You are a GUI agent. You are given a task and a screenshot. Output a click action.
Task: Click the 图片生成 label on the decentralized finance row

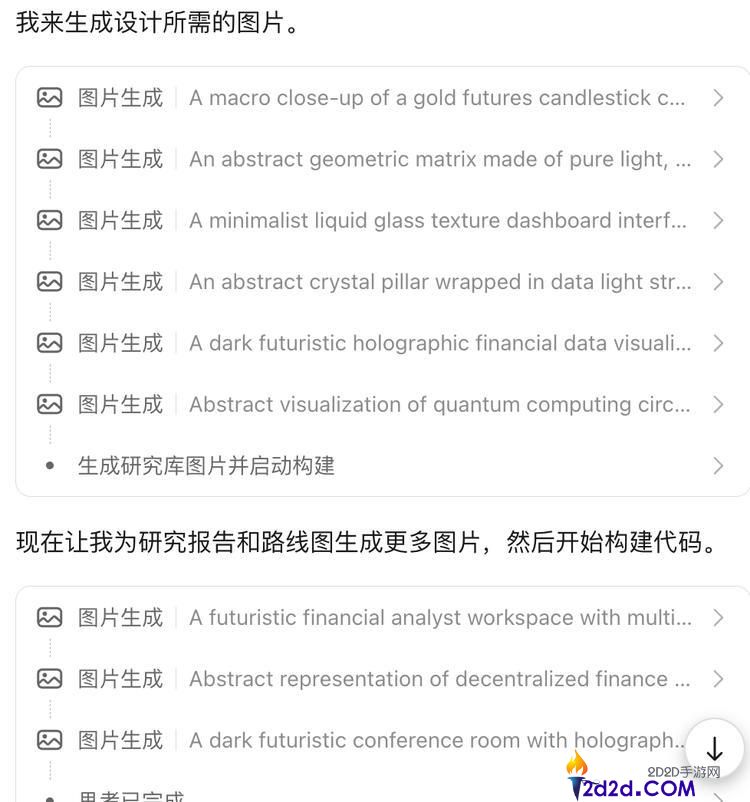[119, 678]
